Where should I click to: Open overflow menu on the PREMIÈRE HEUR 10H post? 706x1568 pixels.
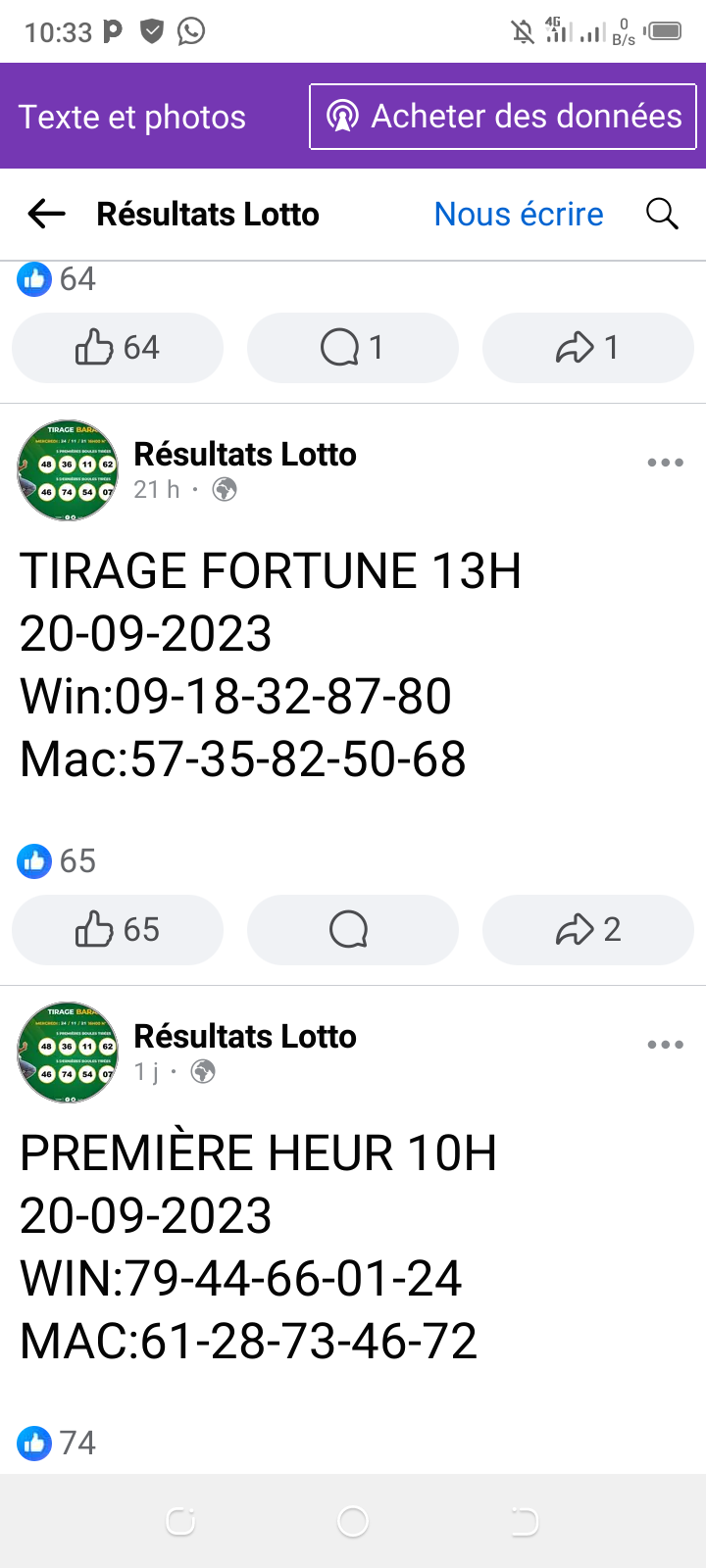click(665, 1045)
